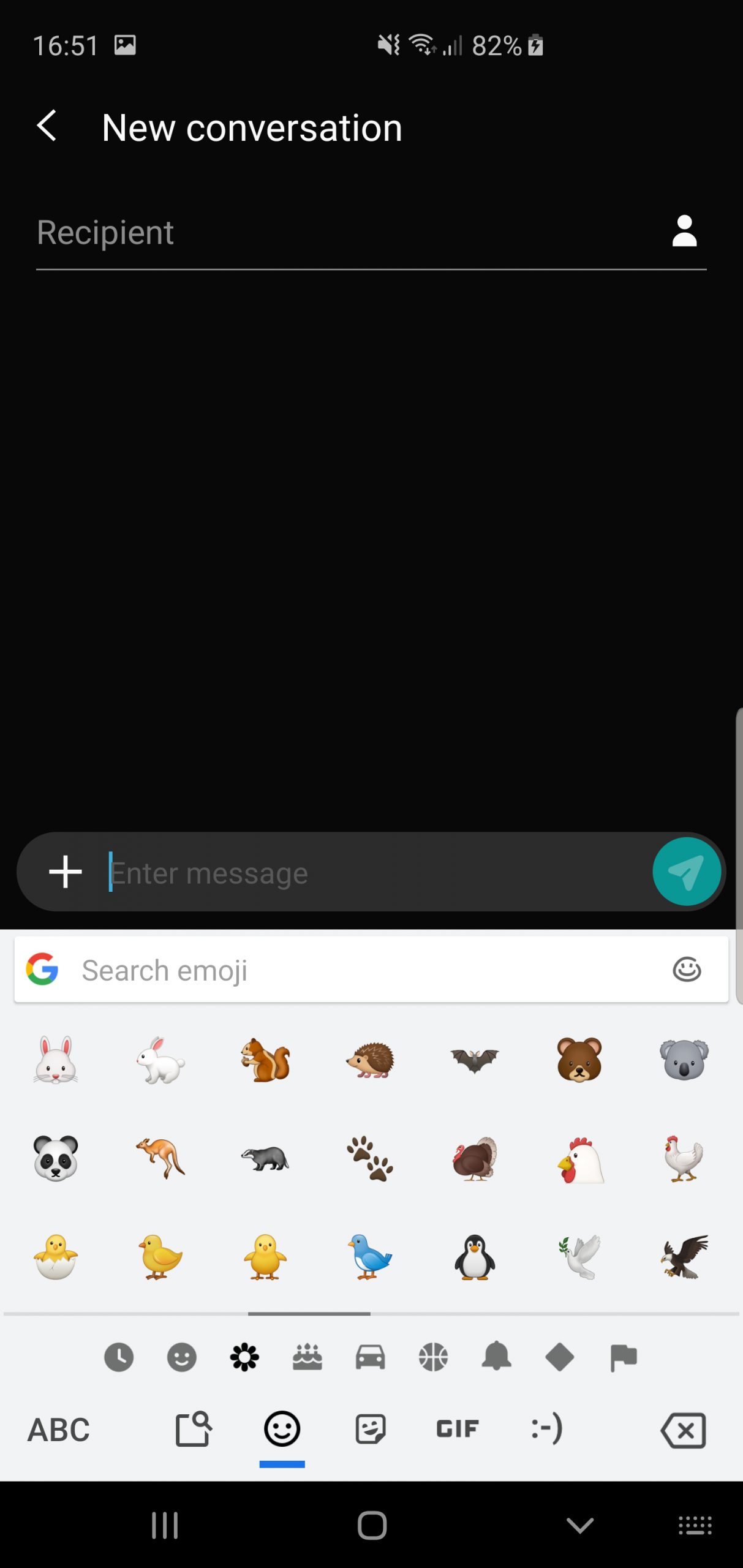Open contacts picker next to Recipient
The height and width of the screenshot is (1568, 743).
684,232
